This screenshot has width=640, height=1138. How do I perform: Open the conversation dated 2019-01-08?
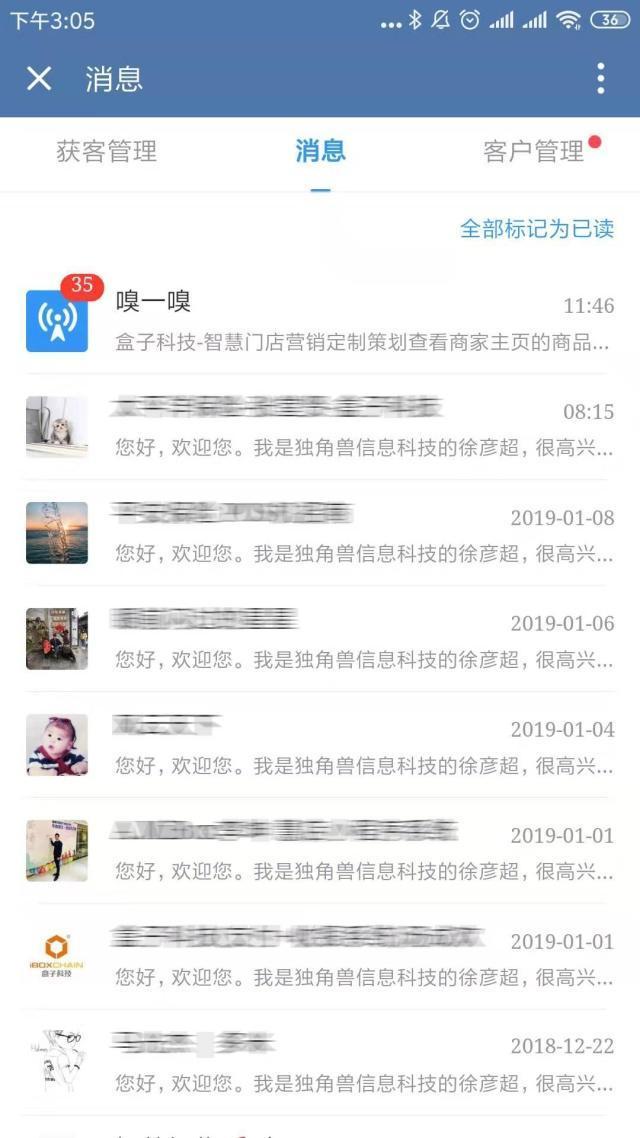320,533
